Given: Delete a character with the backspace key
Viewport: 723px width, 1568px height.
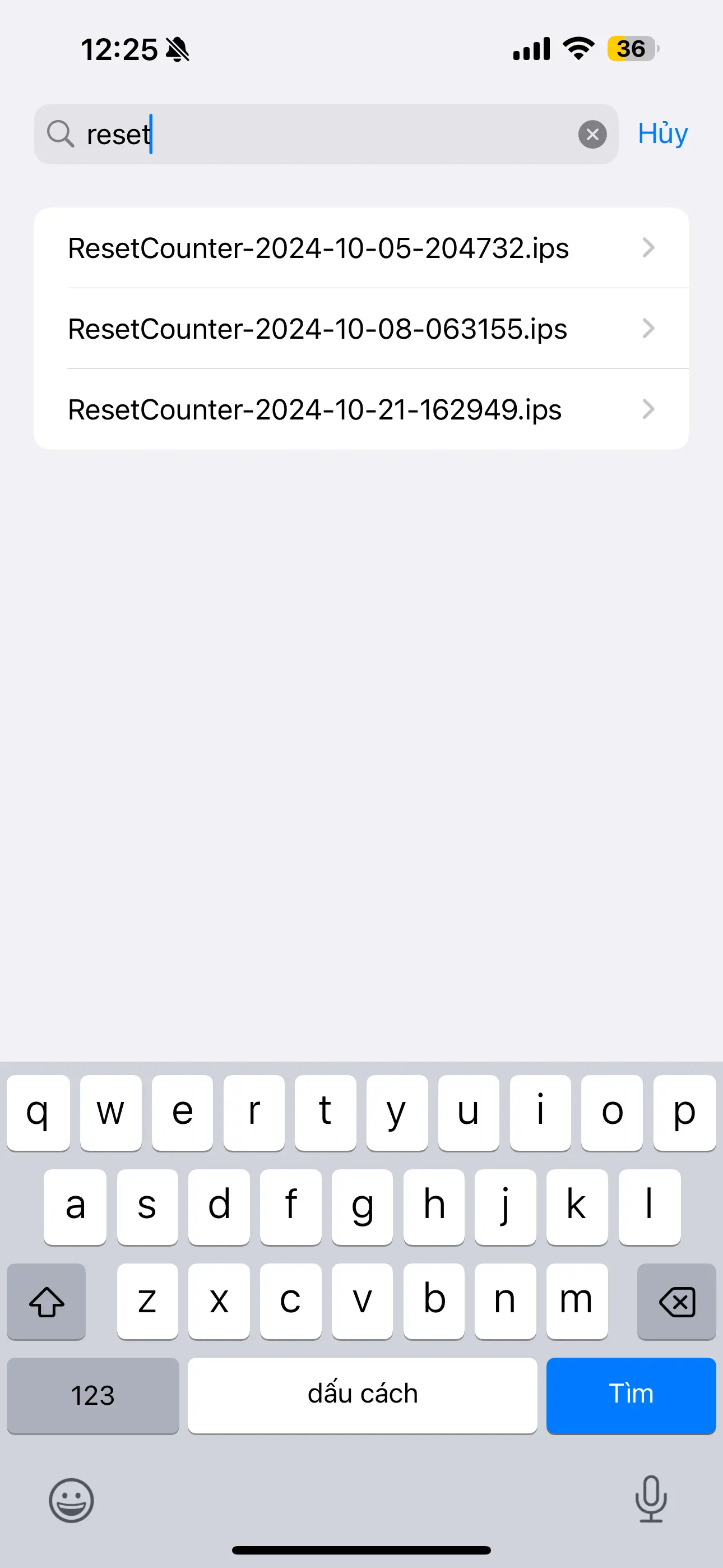Looking at the screenshot, I should [676, 1302].
